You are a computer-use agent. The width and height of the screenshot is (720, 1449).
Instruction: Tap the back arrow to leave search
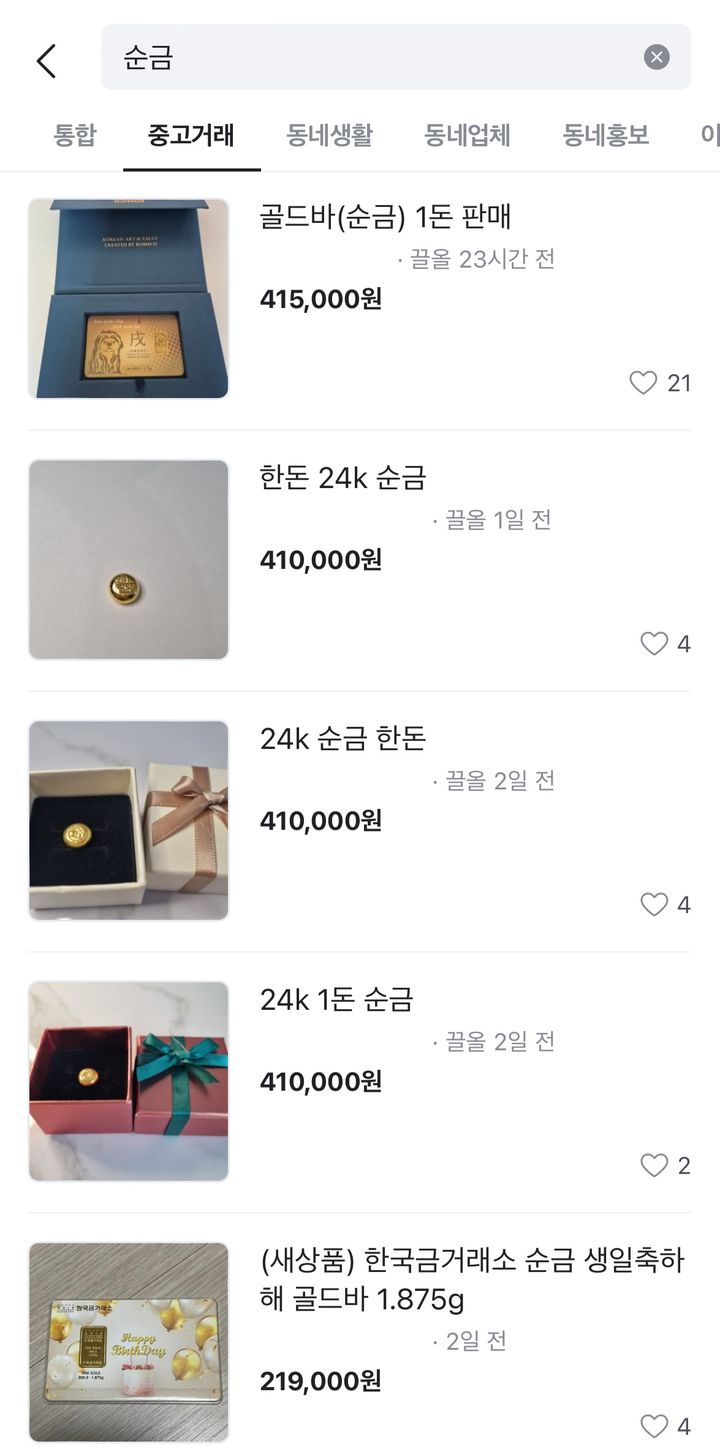pyautogui.click(x=44, y=60)
